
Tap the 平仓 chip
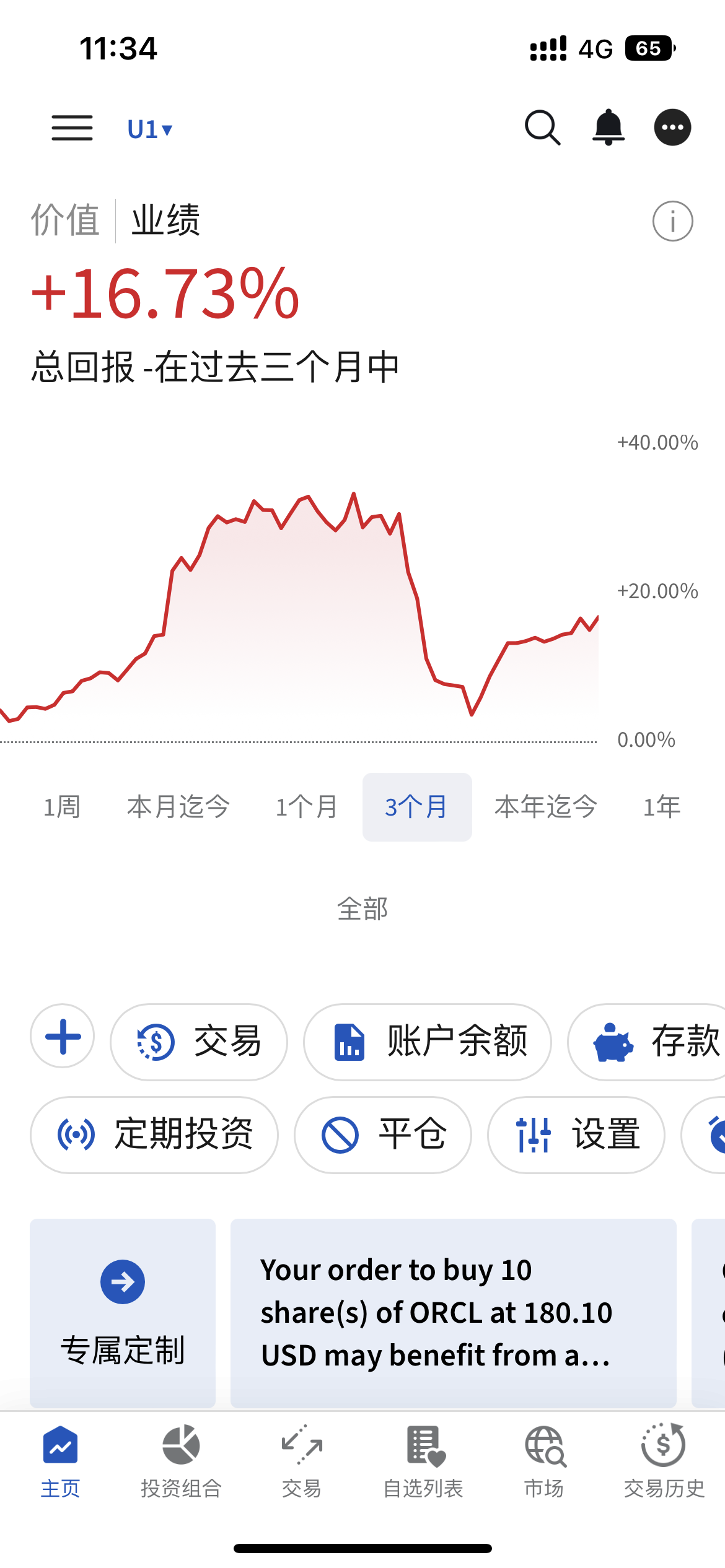click(x=383, y=1135)
